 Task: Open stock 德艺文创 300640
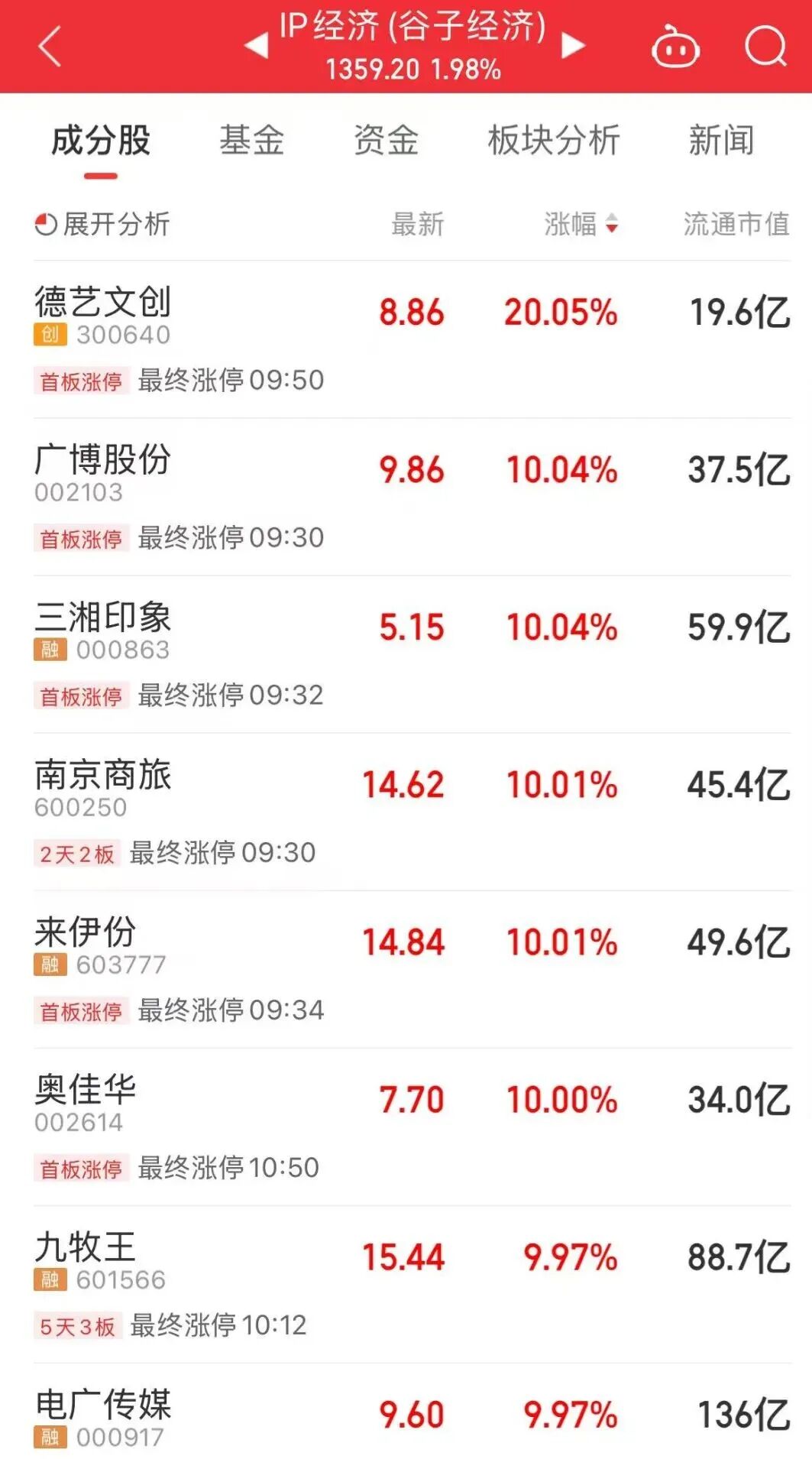coord(103,313)
